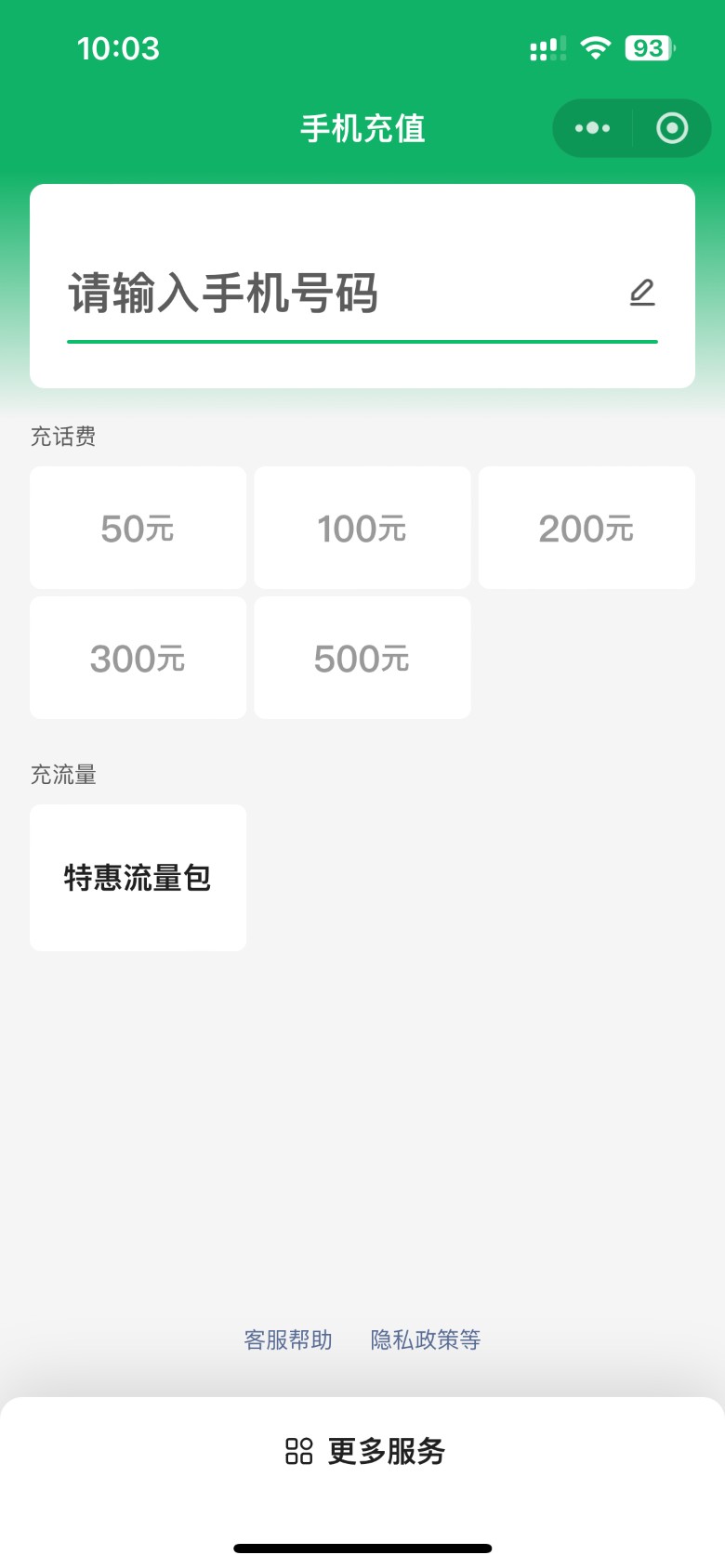Viewport: 725px width, 1568px height.
Task: Open 更多服务 more services
Action: 364,1451
